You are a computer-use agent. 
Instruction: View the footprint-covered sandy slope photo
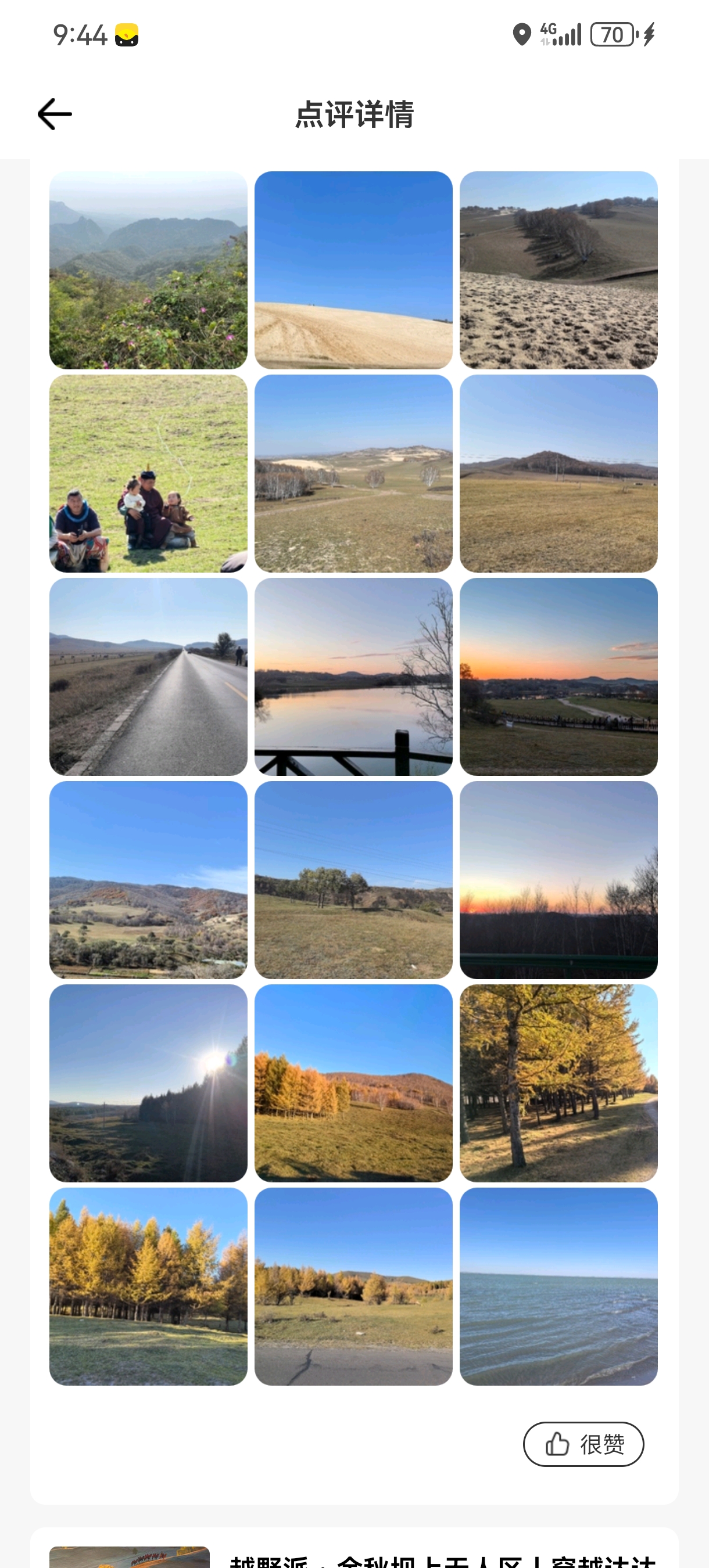pyautogui.click(x=558, y=269)
